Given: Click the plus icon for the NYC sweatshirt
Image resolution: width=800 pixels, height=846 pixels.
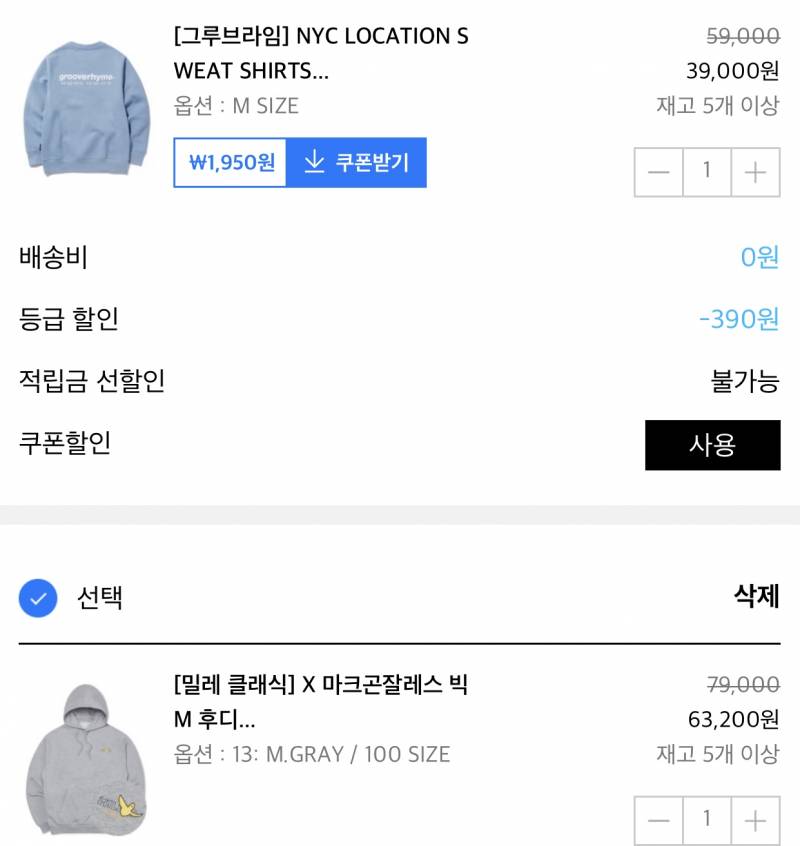Looking at the screenshot, I should click(x=755, y=170).
